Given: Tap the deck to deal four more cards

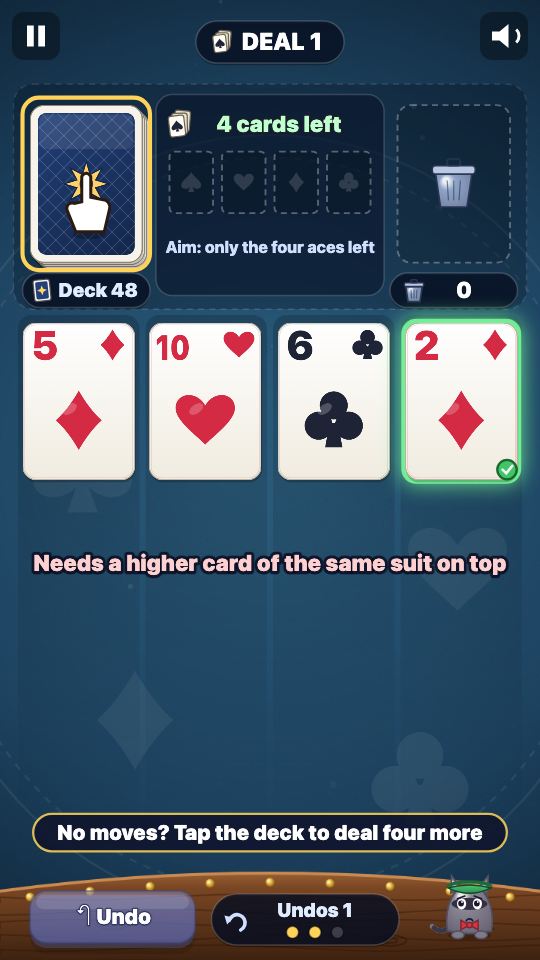Looking at the screenshot, I should pos(86,184).
